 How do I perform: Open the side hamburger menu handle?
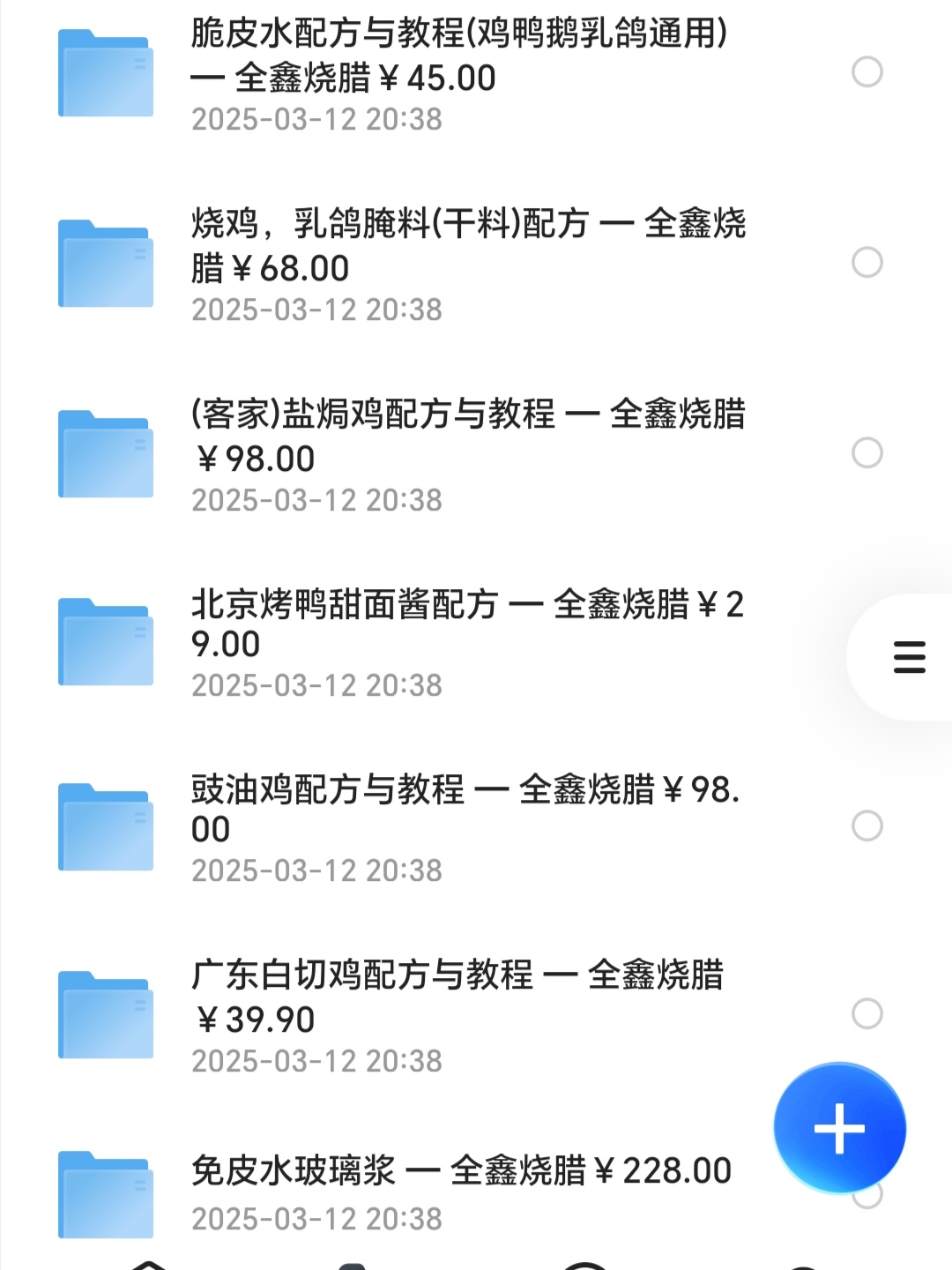click(x=909, y=658)
